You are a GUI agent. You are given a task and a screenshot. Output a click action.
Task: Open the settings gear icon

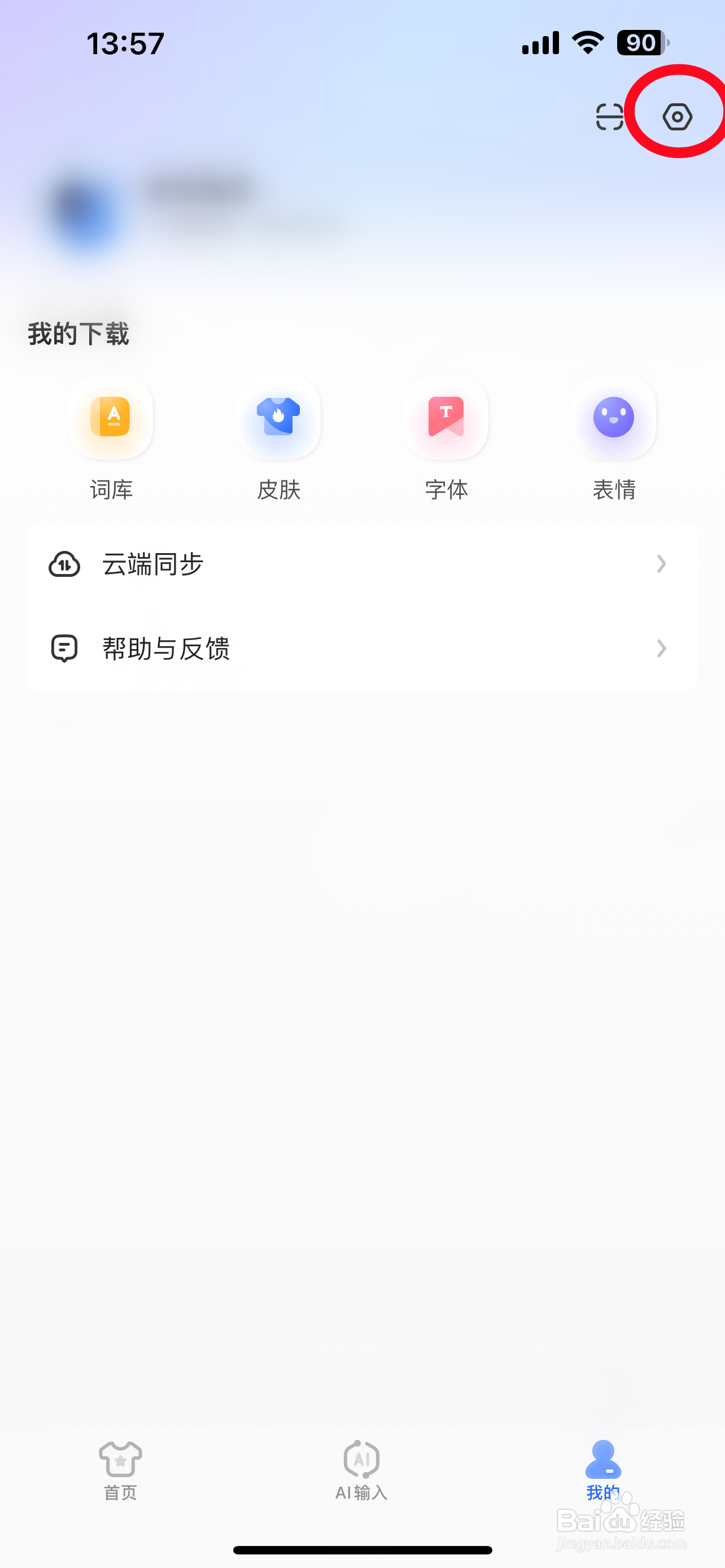(677, 116)
